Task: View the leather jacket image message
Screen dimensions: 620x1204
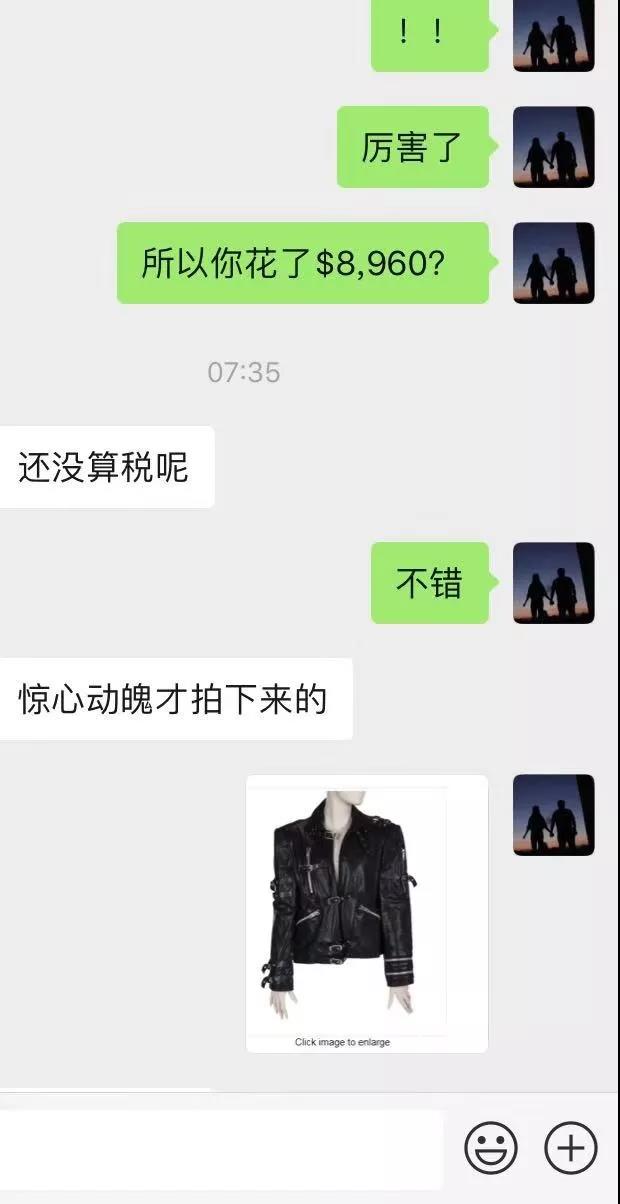Action: click(366, 913)
